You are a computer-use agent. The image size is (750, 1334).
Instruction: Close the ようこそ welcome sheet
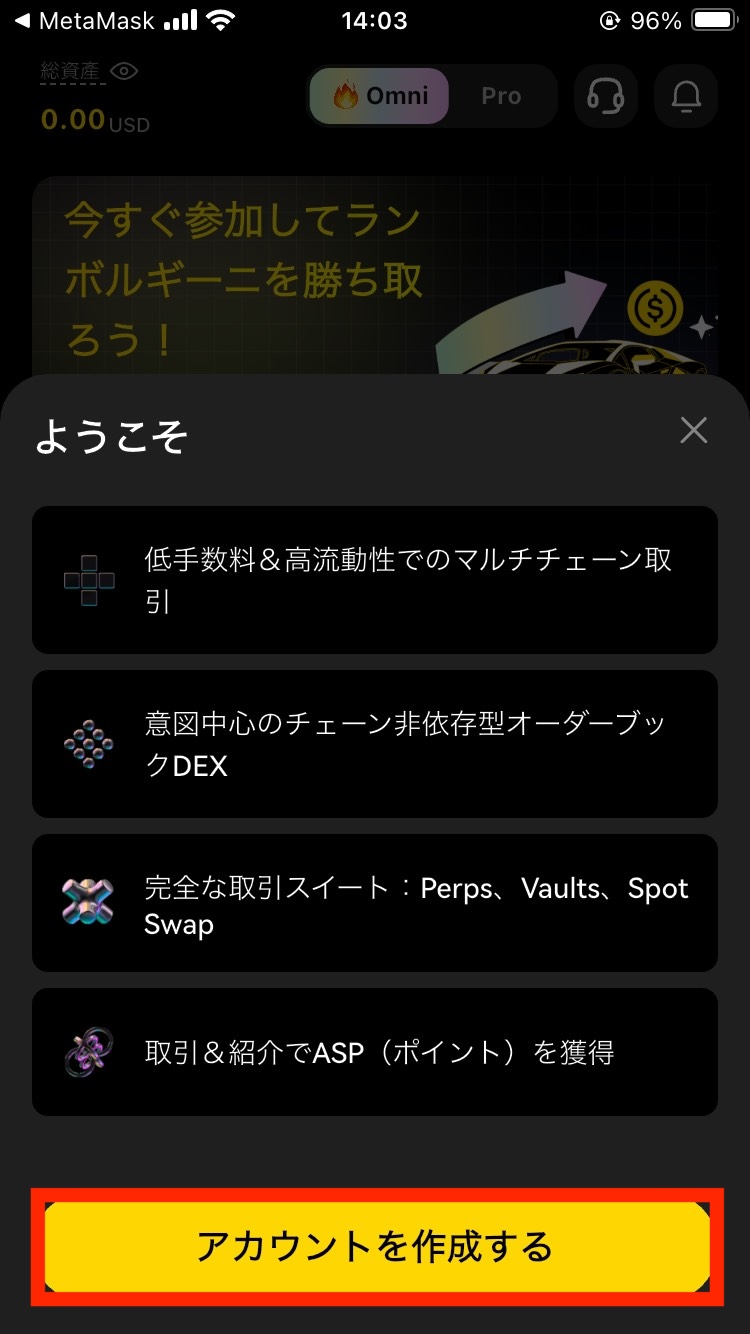coord(693,431)
